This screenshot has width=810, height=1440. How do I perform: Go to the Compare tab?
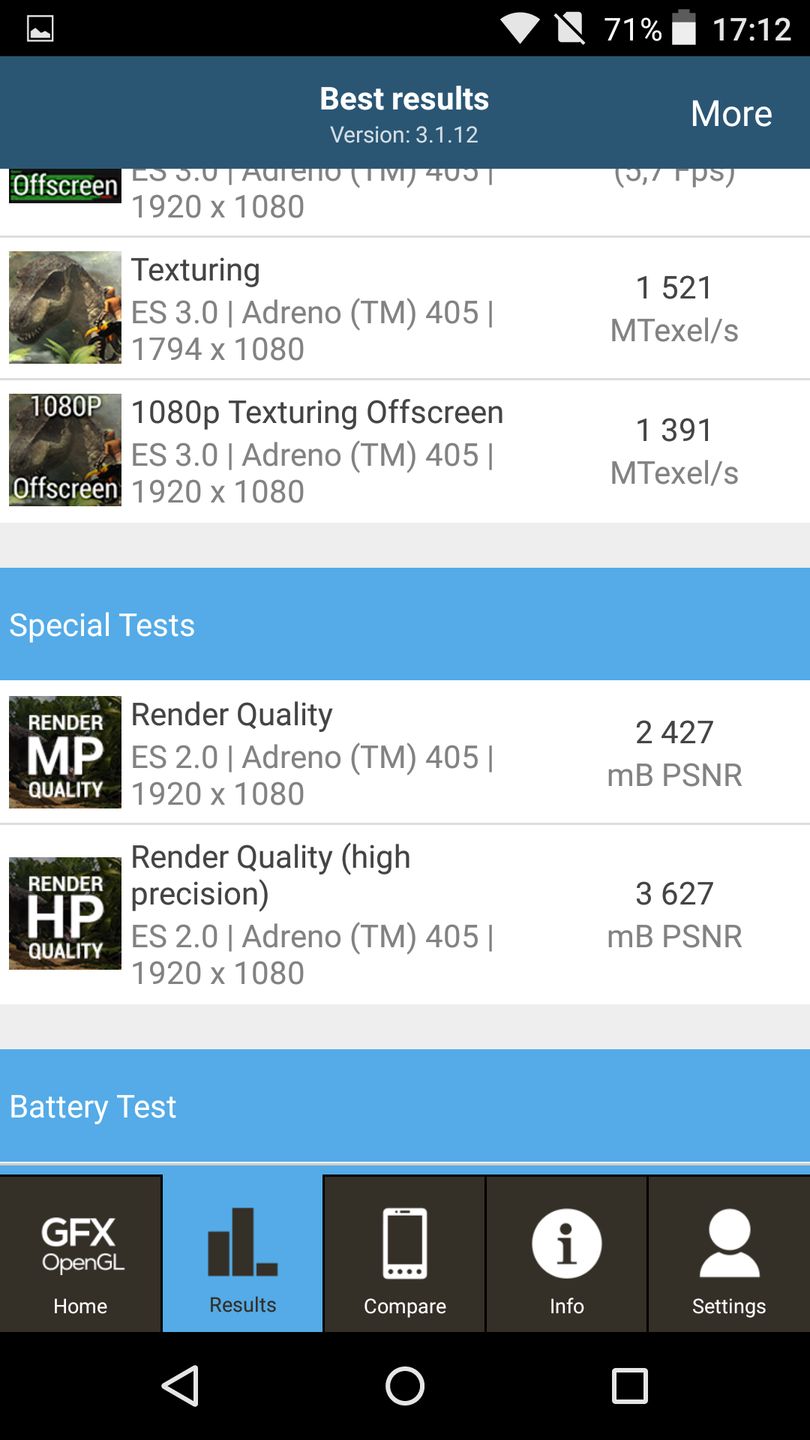[405, 1253]
